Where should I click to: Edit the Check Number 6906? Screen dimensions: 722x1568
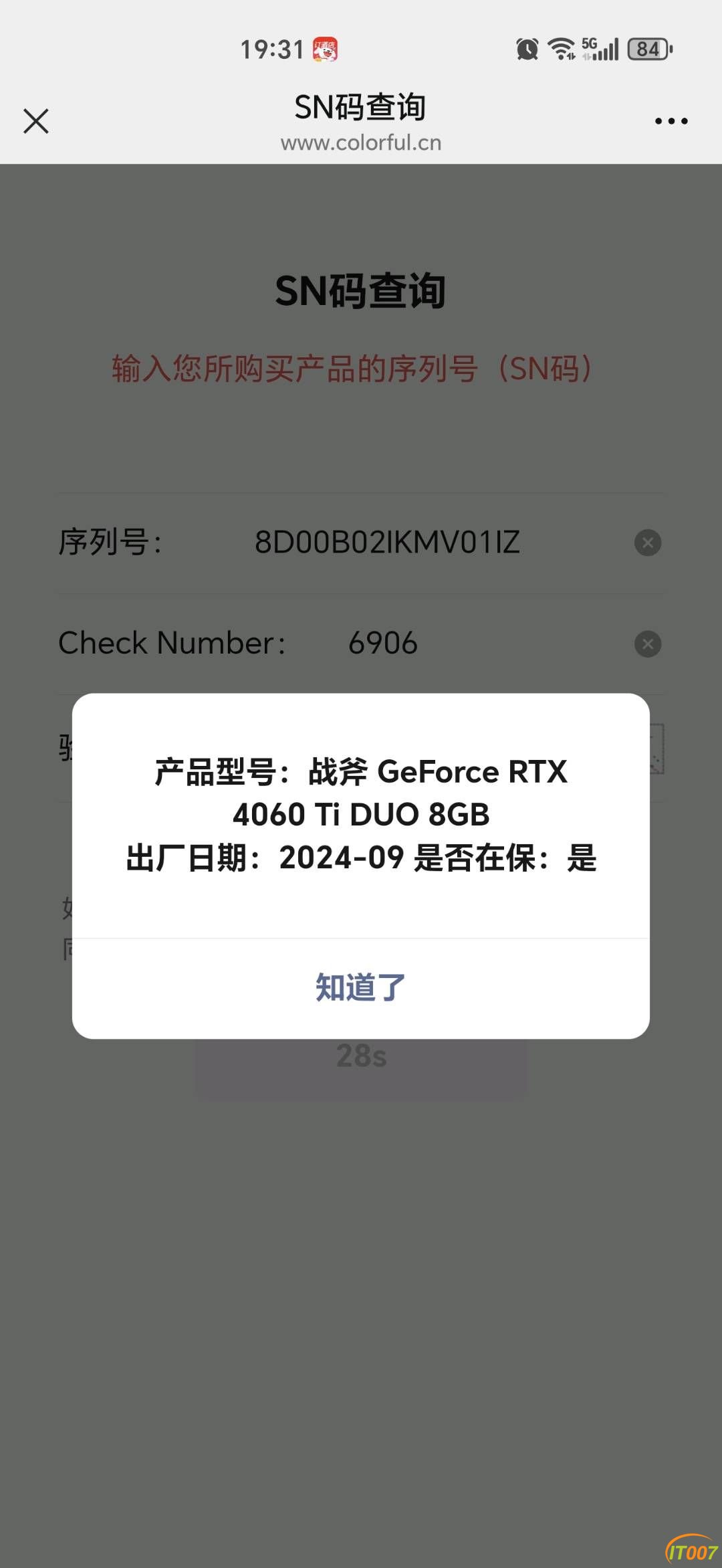click(x=383, y=644)
